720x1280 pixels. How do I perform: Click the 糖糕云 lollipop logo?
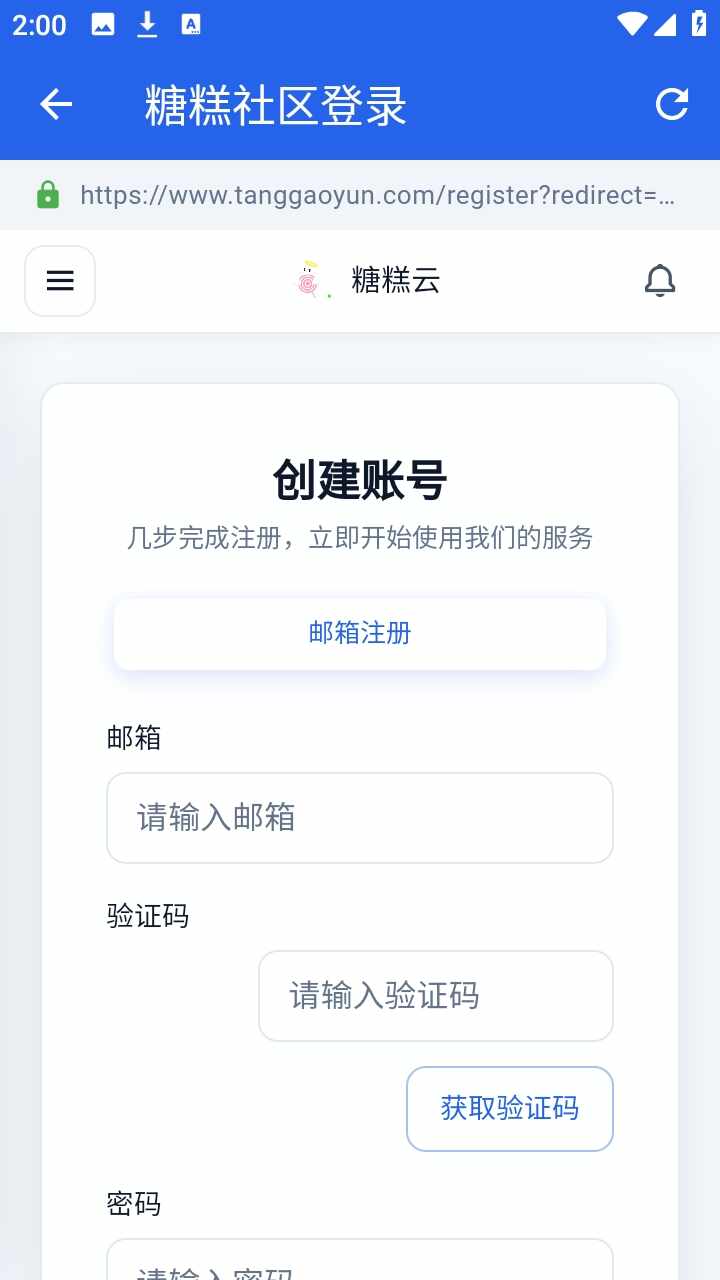click(x=309, y=279)
